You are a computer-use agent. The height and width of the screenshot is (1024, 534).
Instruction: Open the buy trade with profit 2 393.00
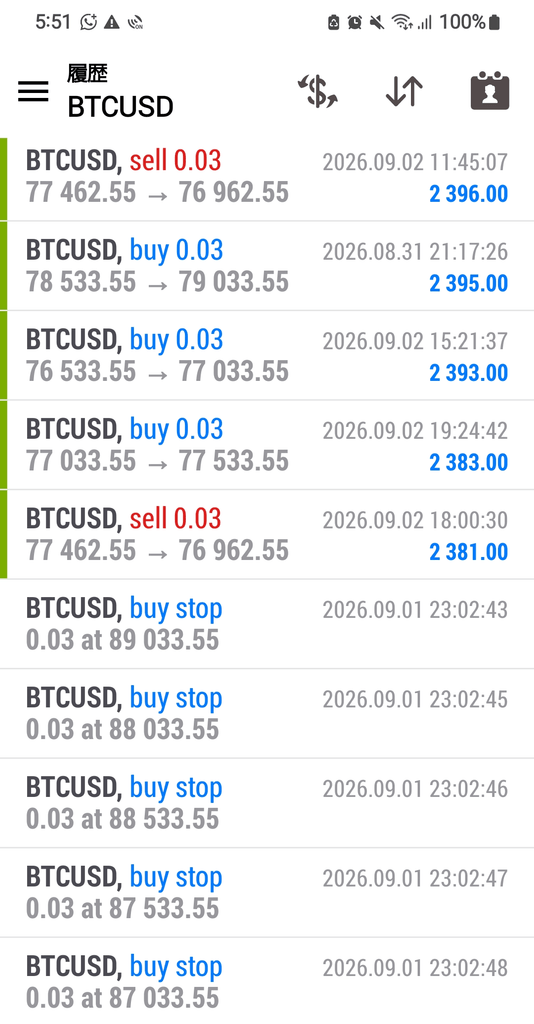(267, 355)
